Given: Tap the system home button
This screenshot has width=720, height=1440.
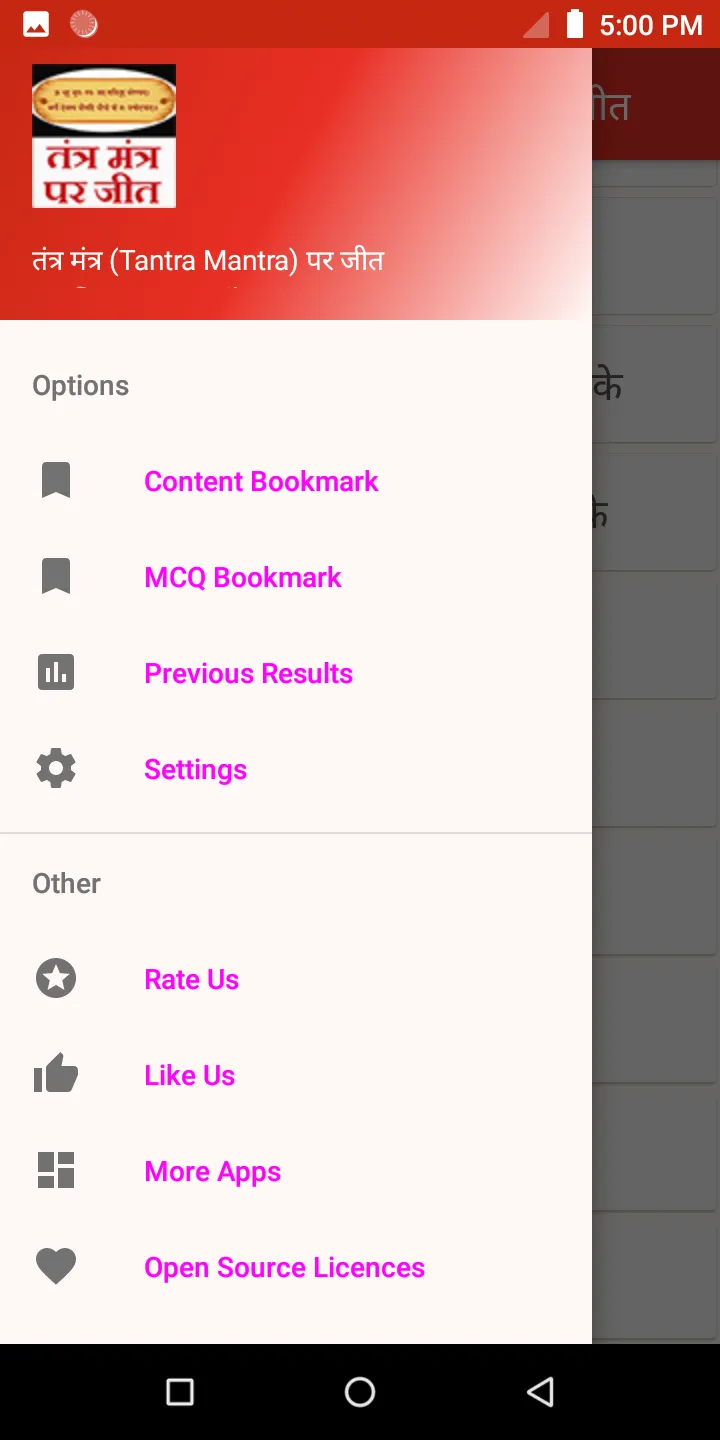Looking at the screenshot, I should coord(360,1392).
